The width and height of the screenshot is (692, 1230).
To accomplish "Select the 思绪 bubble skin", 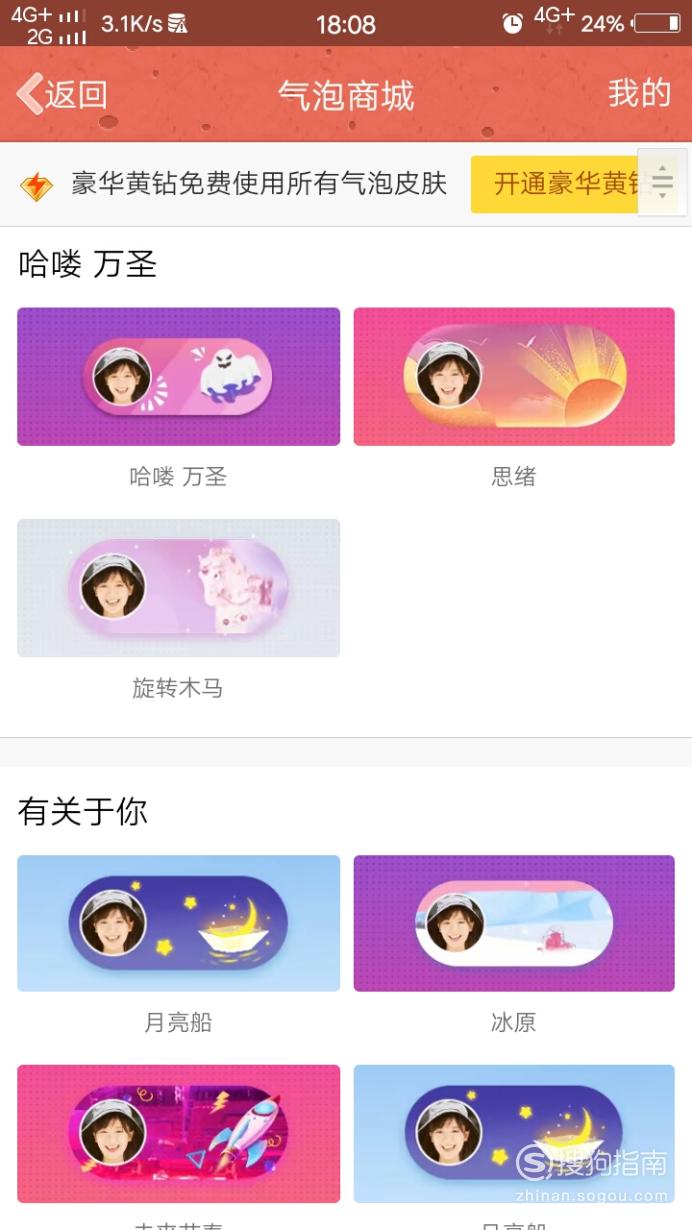I will coord(514,377).
